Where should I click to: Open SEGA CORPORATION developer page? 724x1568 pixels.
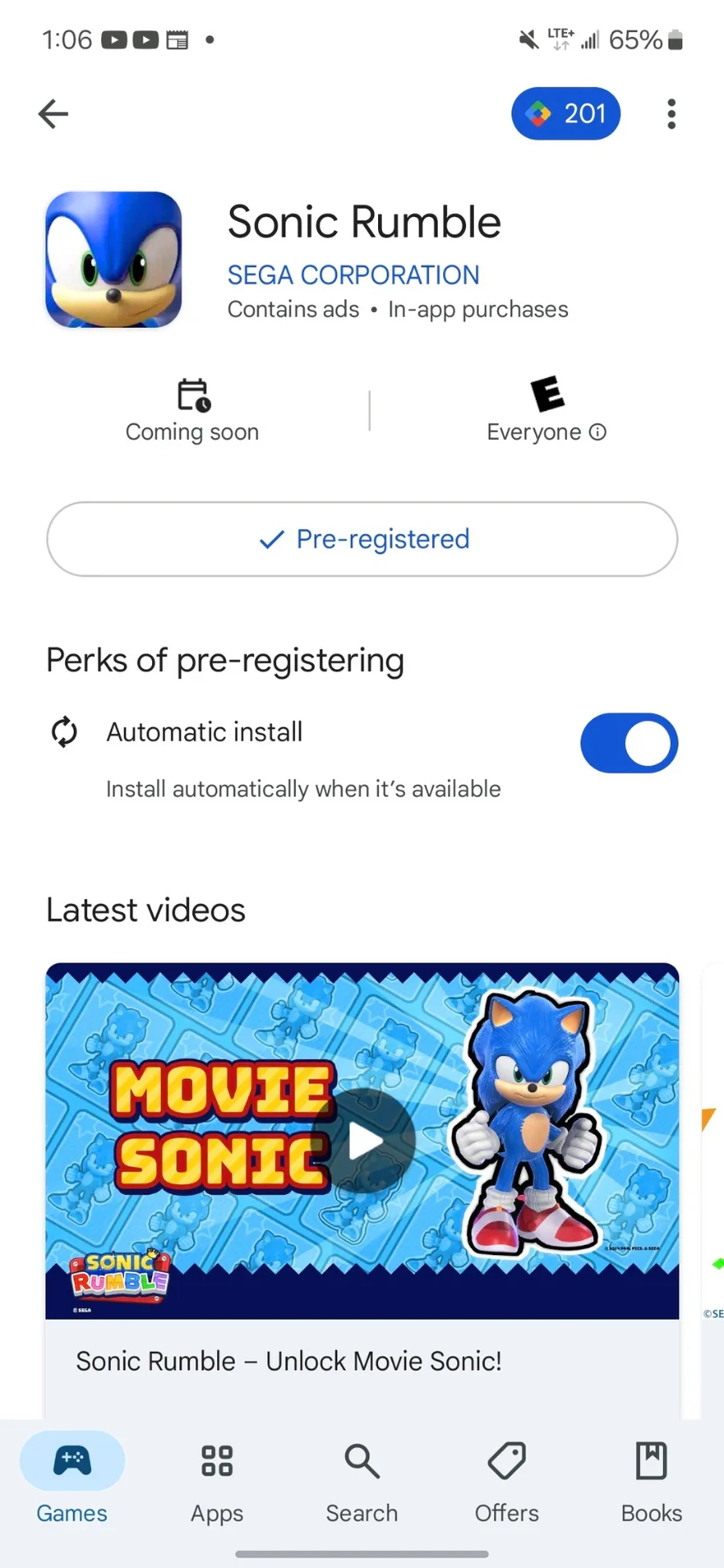(352, 275)
